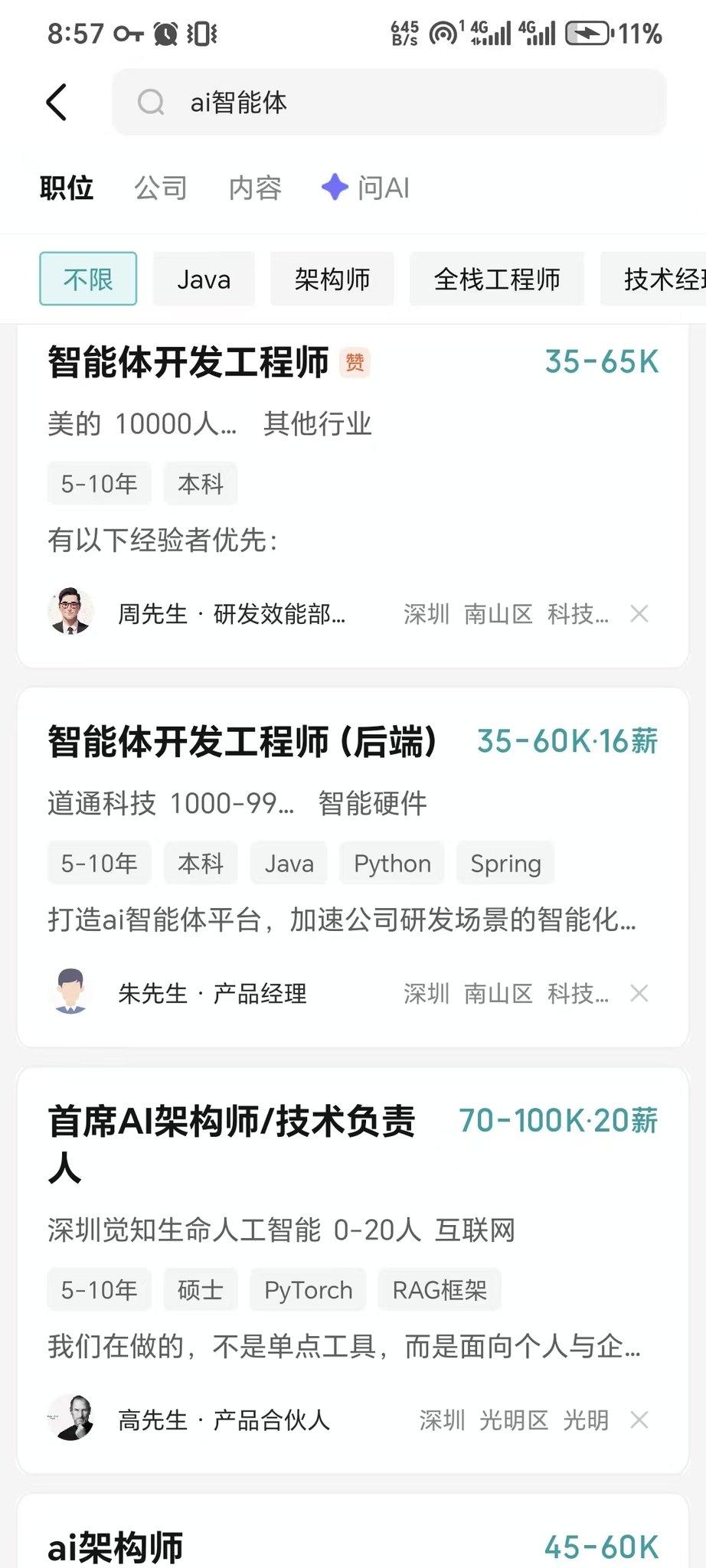The image size is (706, 1568).
Task: Open 朱先生's recruiter avatar
Action: tap(71, 992)
